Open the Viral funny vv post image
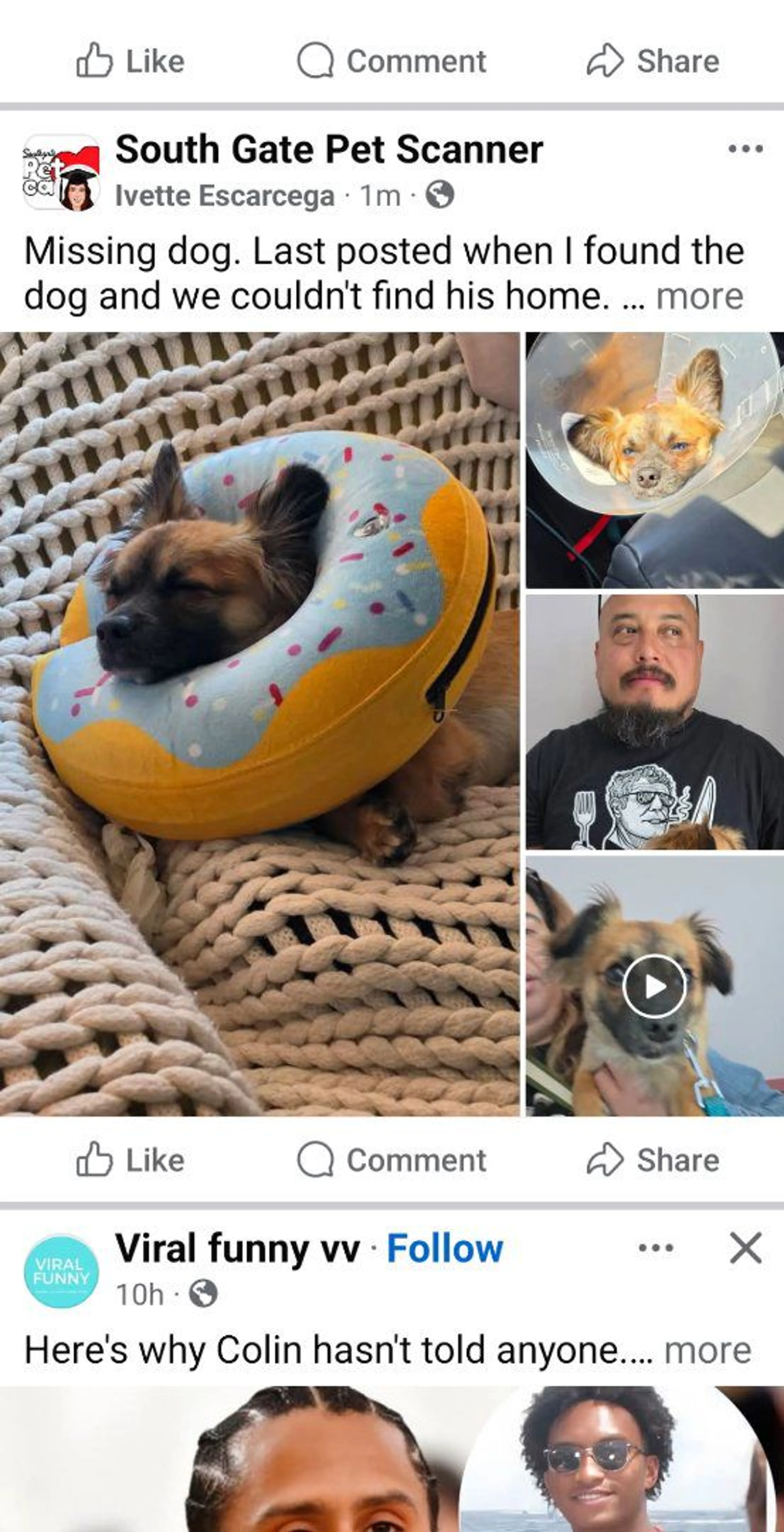 (392, 1459)
